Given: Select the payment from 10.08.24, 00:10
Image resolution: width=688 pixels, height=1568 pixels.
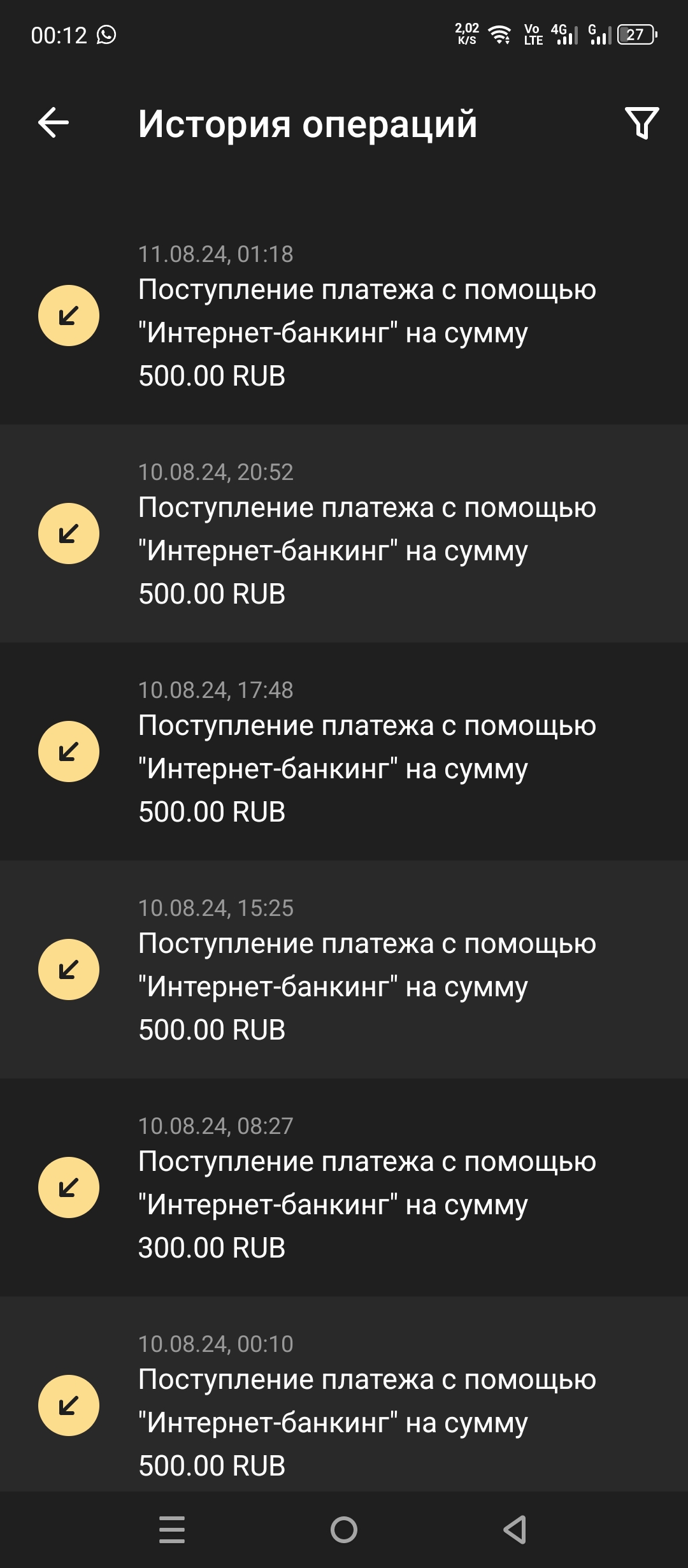Looking at the screenshot, I should (x=344, y=1395).
